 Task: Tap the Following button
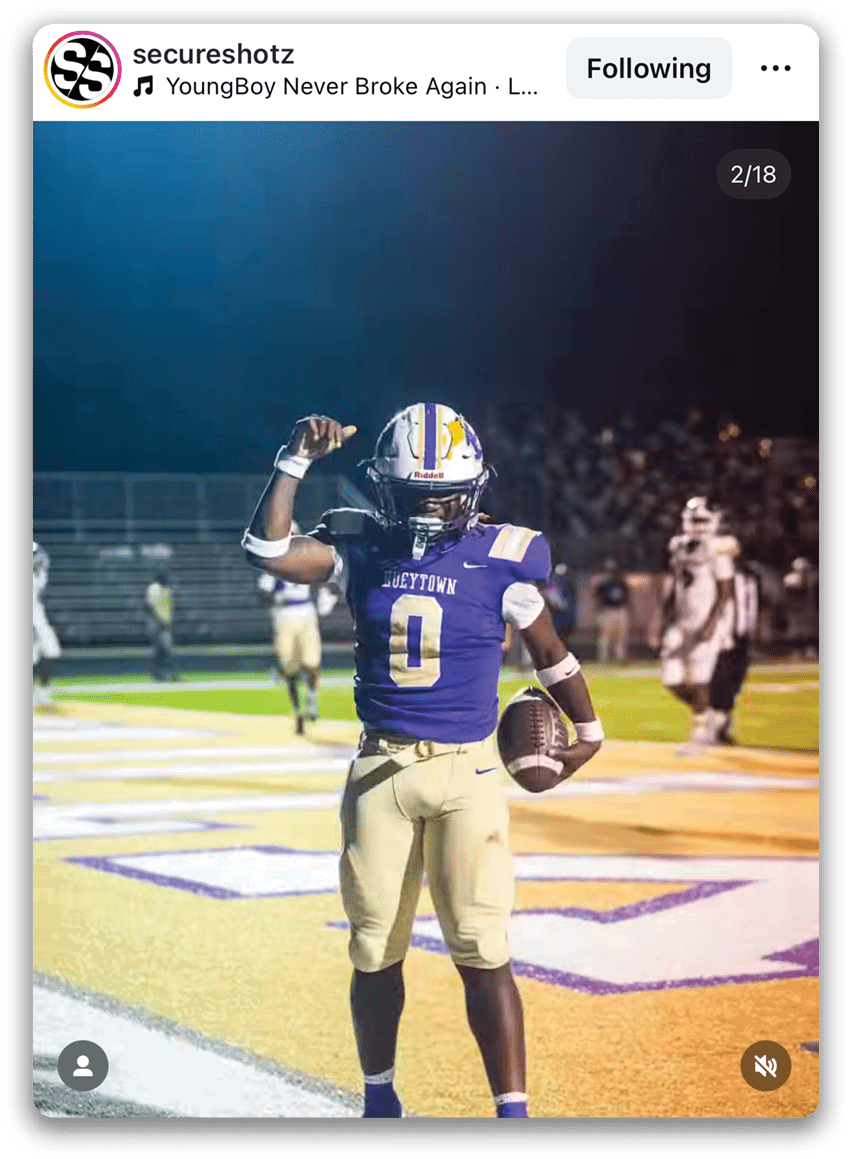pos(648,69)
